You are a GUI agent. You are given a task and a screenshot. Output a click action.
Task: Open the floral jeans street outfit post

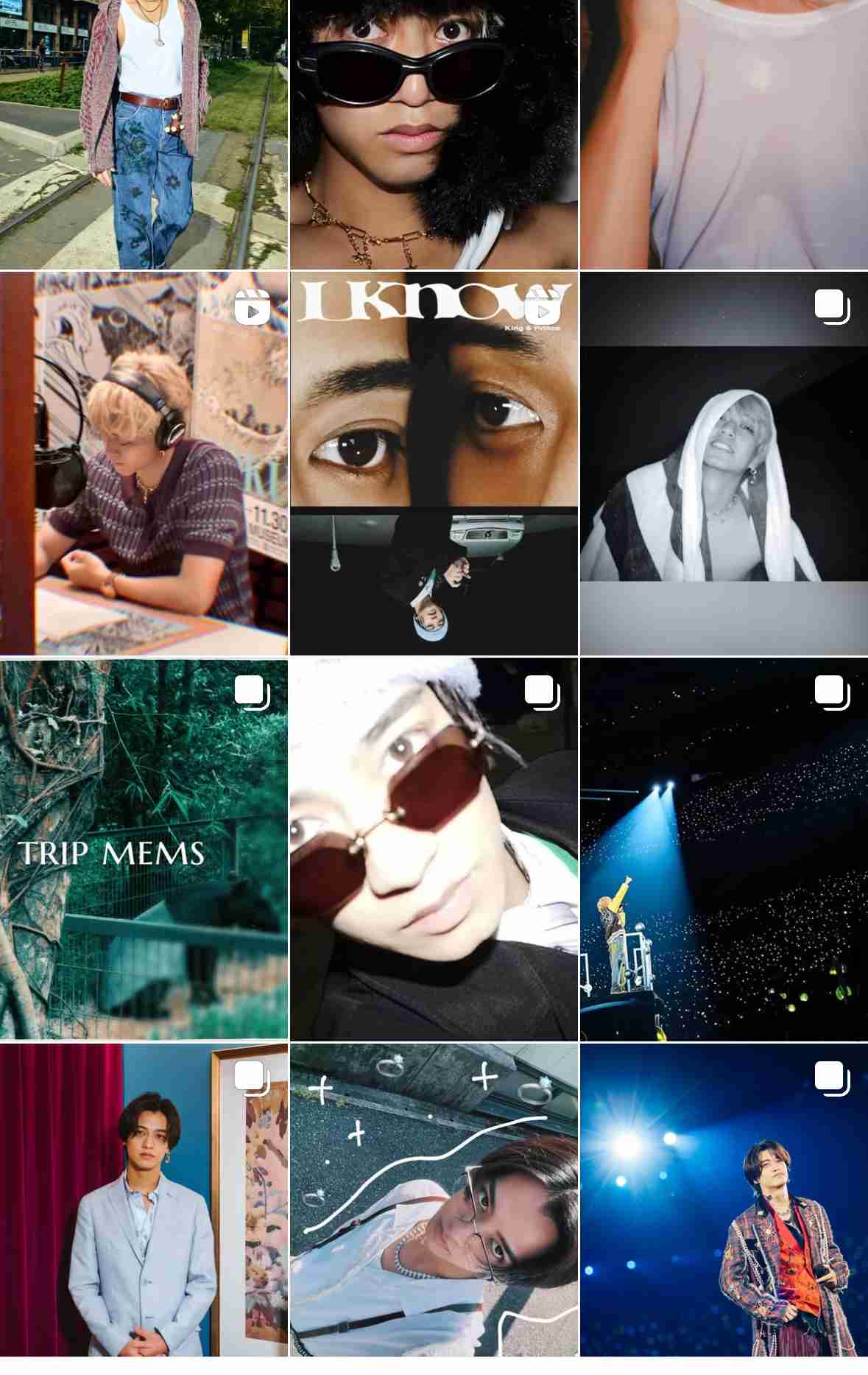144,134
